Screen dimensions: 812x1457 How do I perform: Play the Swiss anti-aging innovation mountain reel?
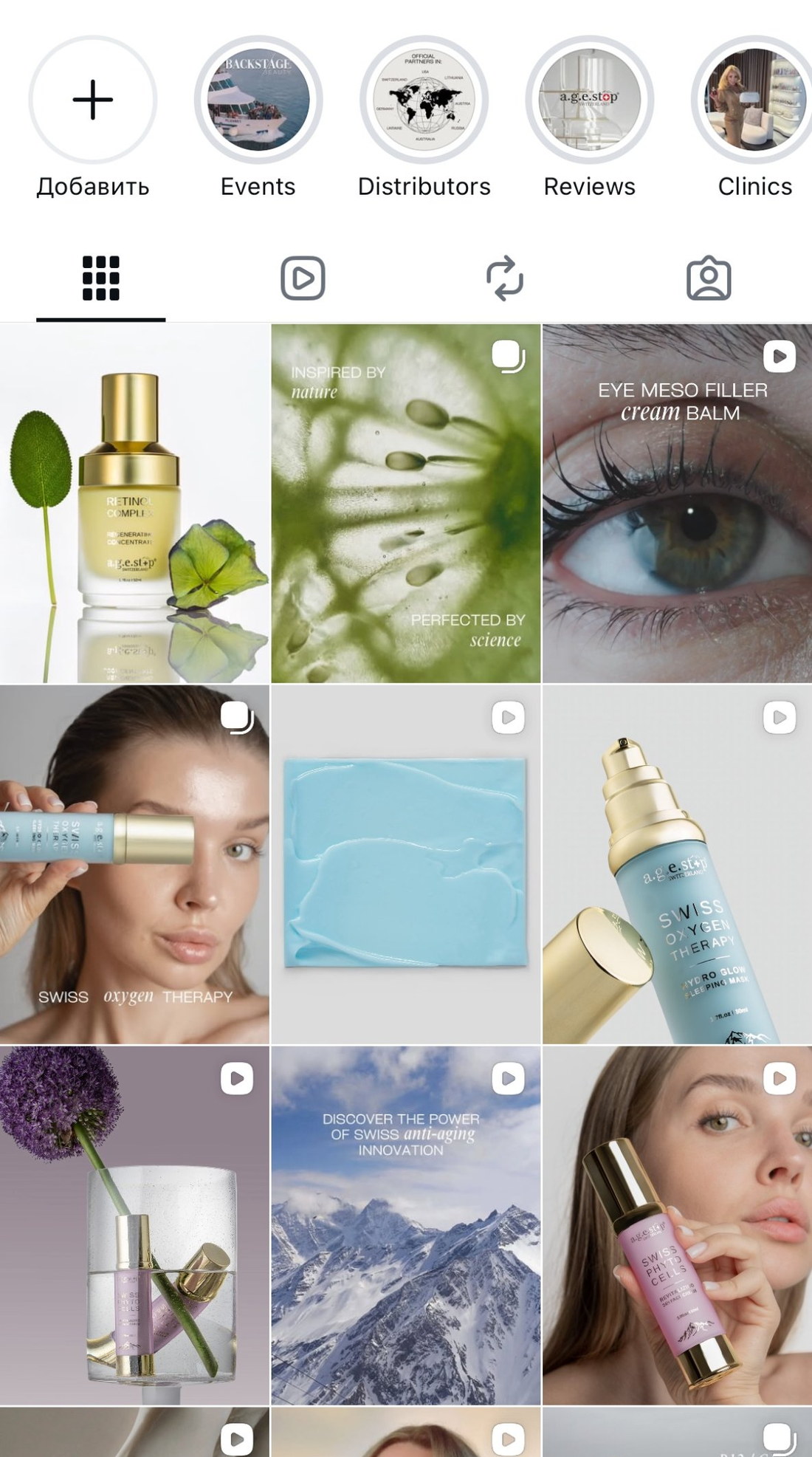click(x=406, y=1226)
